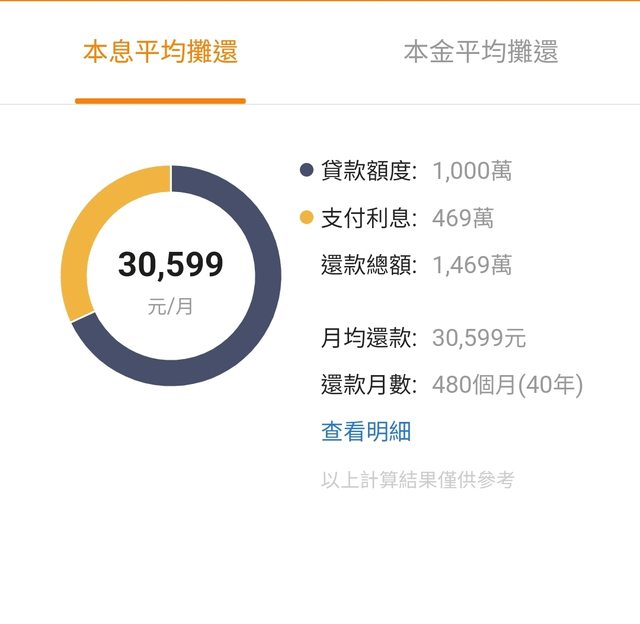Switch to the 本金平均攤還 tab

coord(480,52)
